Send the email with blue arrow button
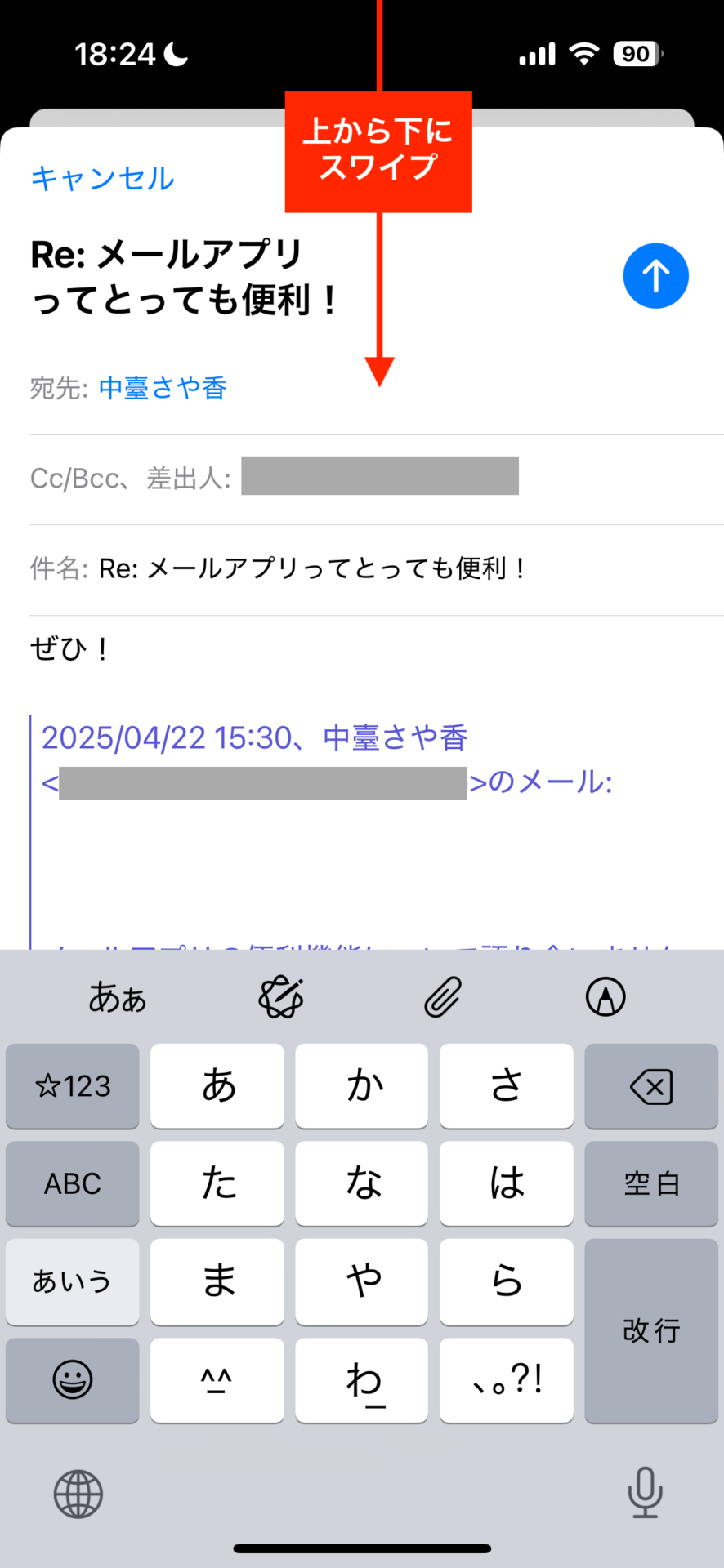The height and width of the screenshot is (1568, 724). [x=655, y=276]
